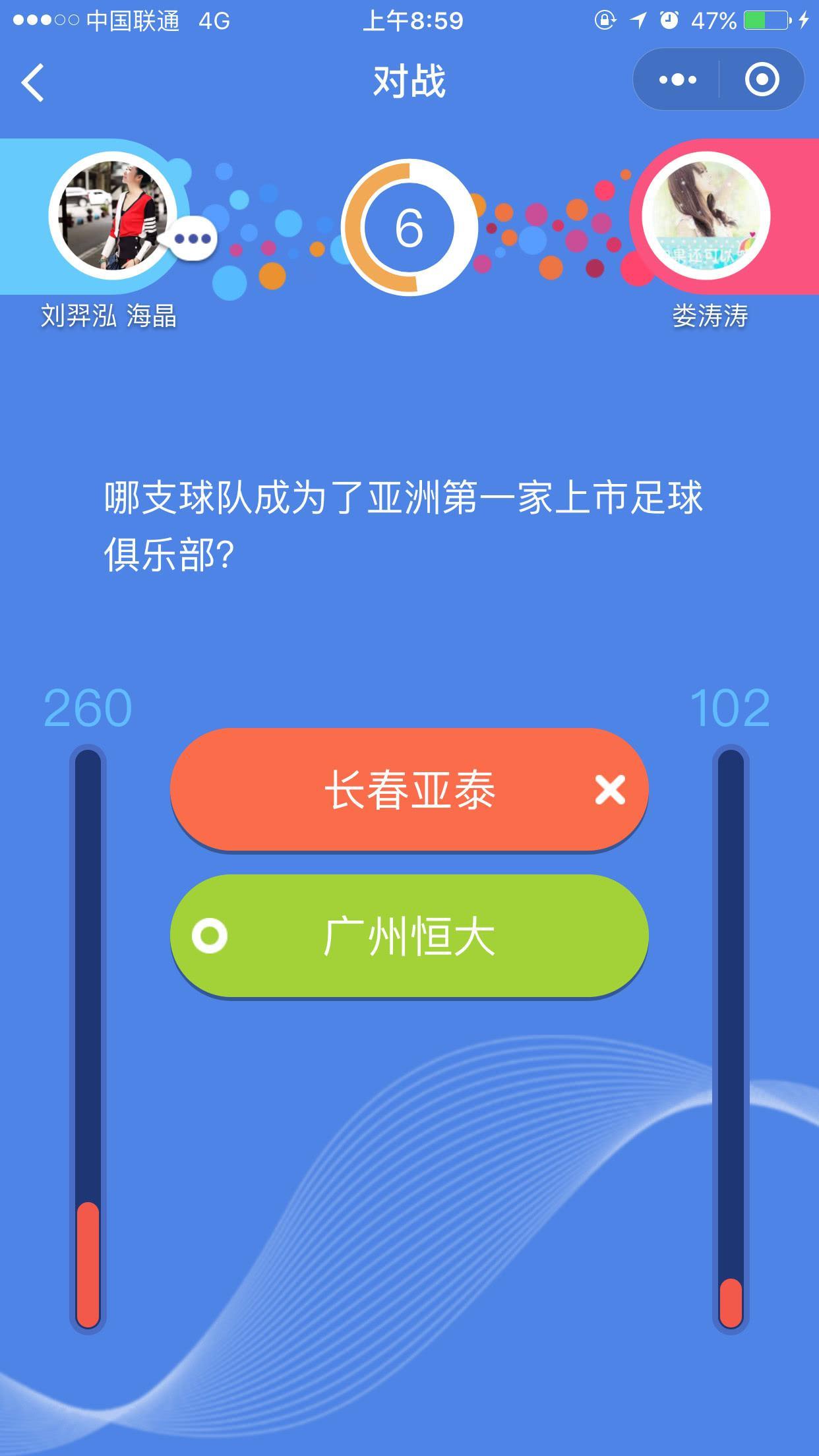
Task: Open the chat bubble next to 刘羿泓's avatar
Action: click(192, 239)
